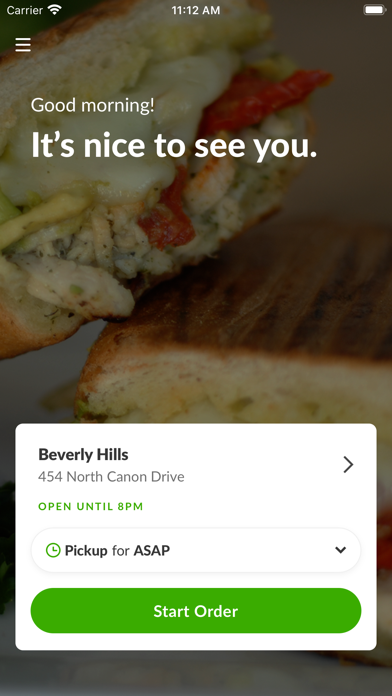
Task: Tap the Start Order button
Action: (196, 611)
